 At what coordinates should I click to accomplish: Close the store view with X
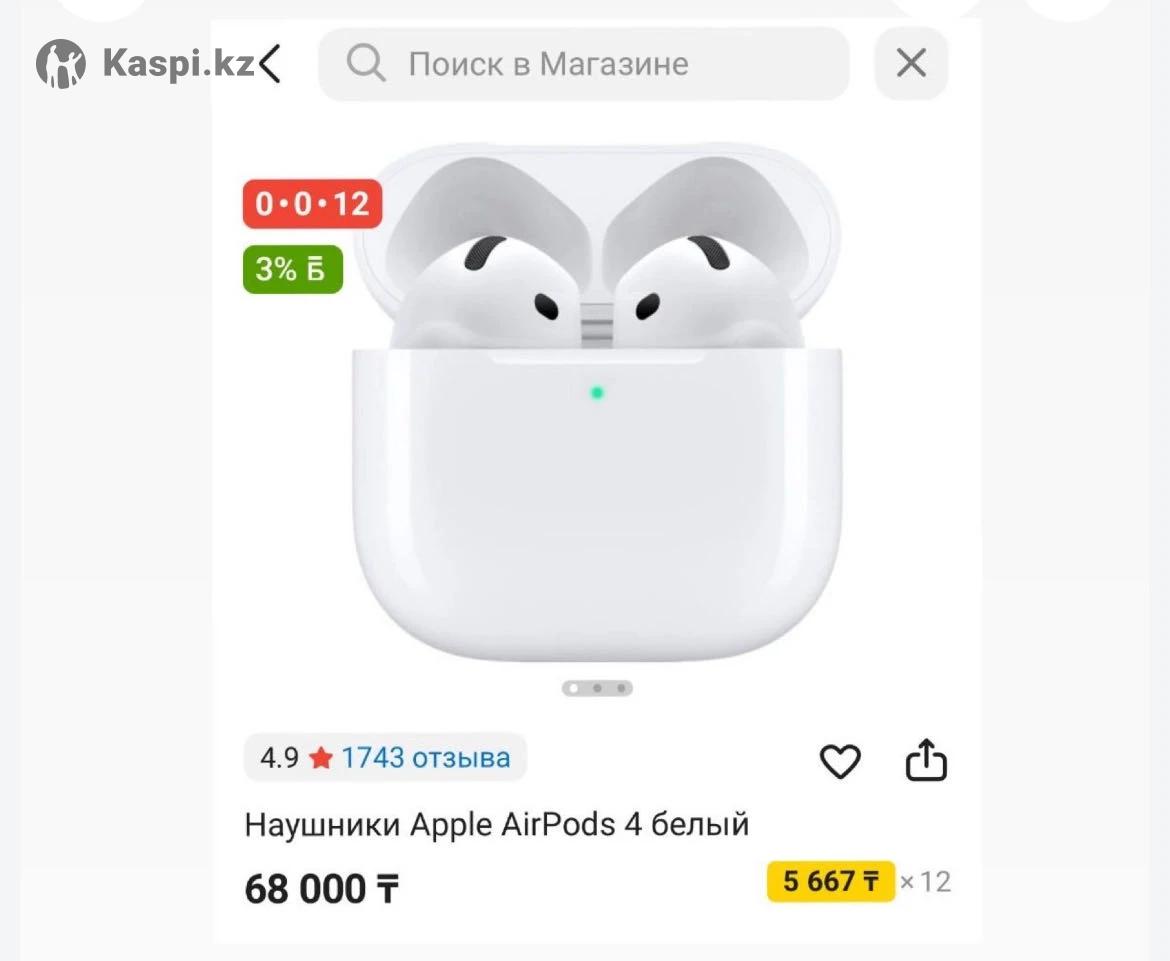coord(910,64)
